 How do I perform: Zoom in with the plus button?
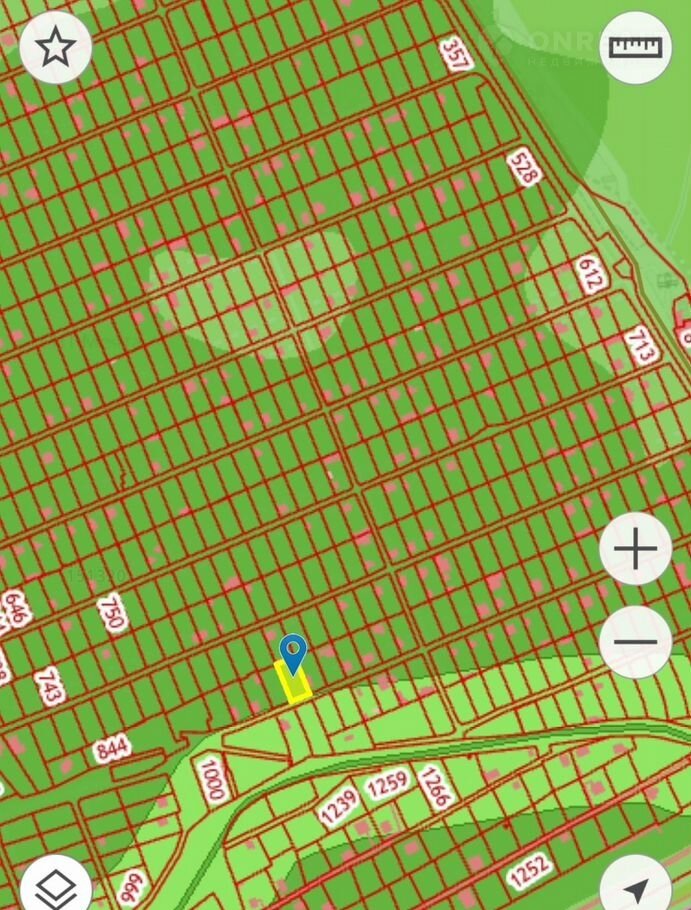pyautogui.click(x=636, y=549)
